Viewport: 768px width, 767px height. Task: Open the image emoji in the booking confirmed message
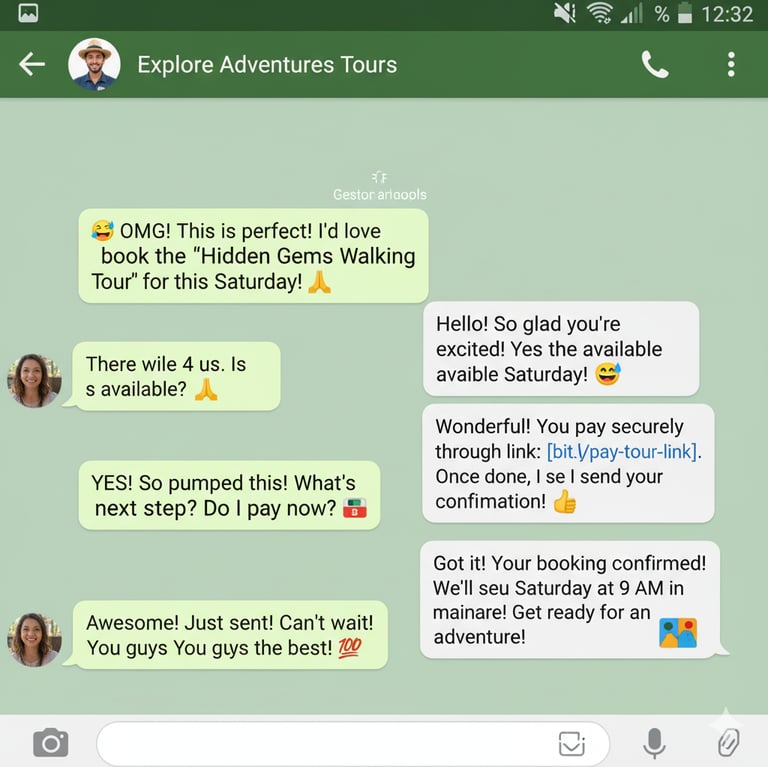click(678, 633)
